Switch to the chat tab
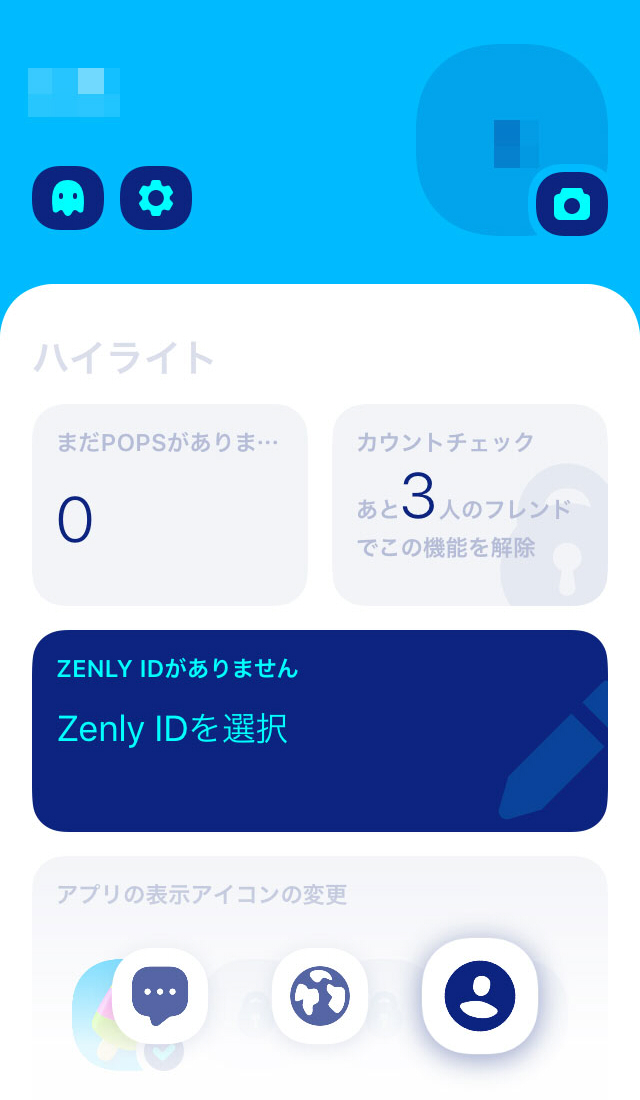The image size is (640, 1100). [x=160, y=996]
